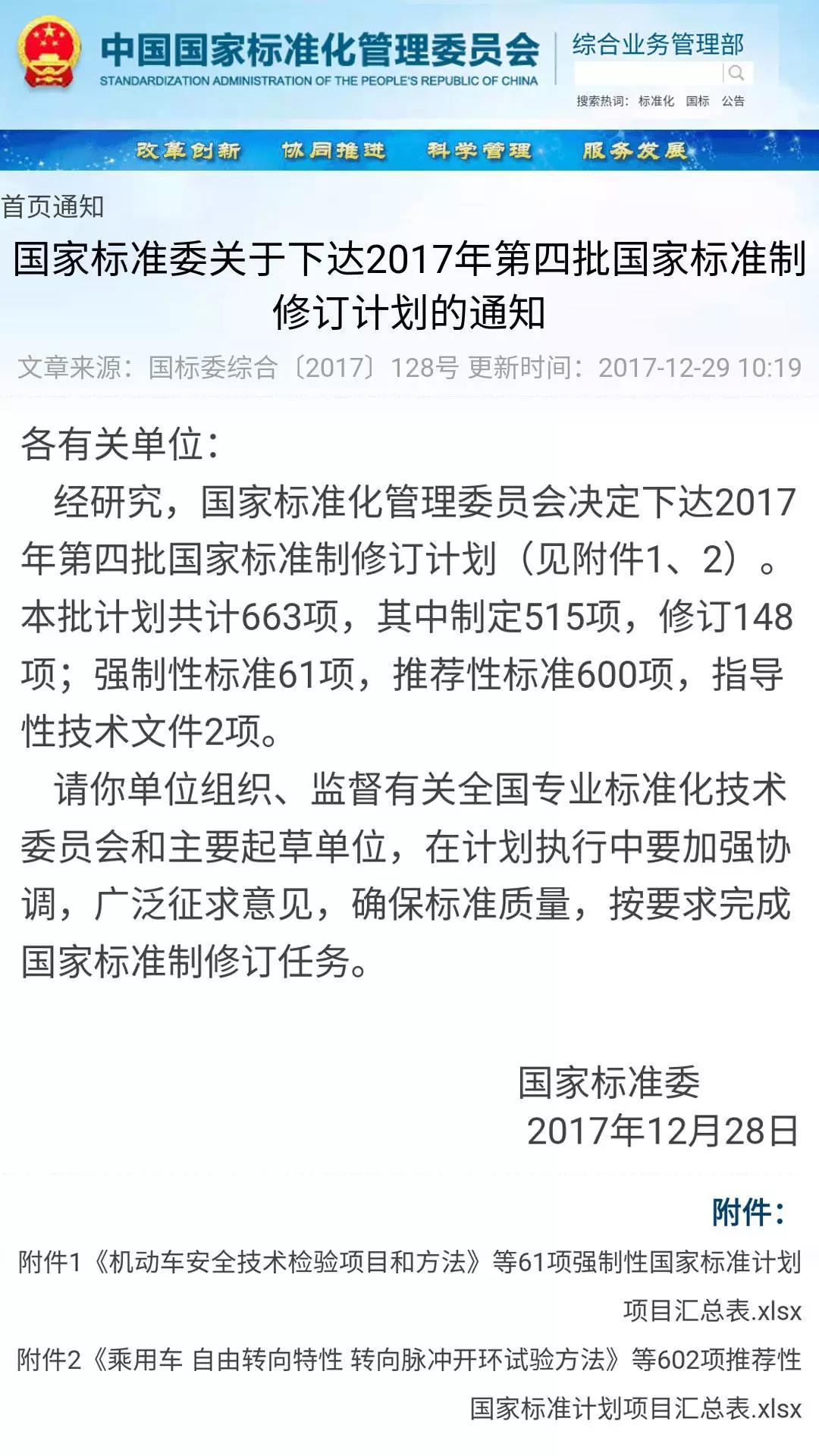Open the 综合业务管理部 department link
819x1456 pixels.
657,44
